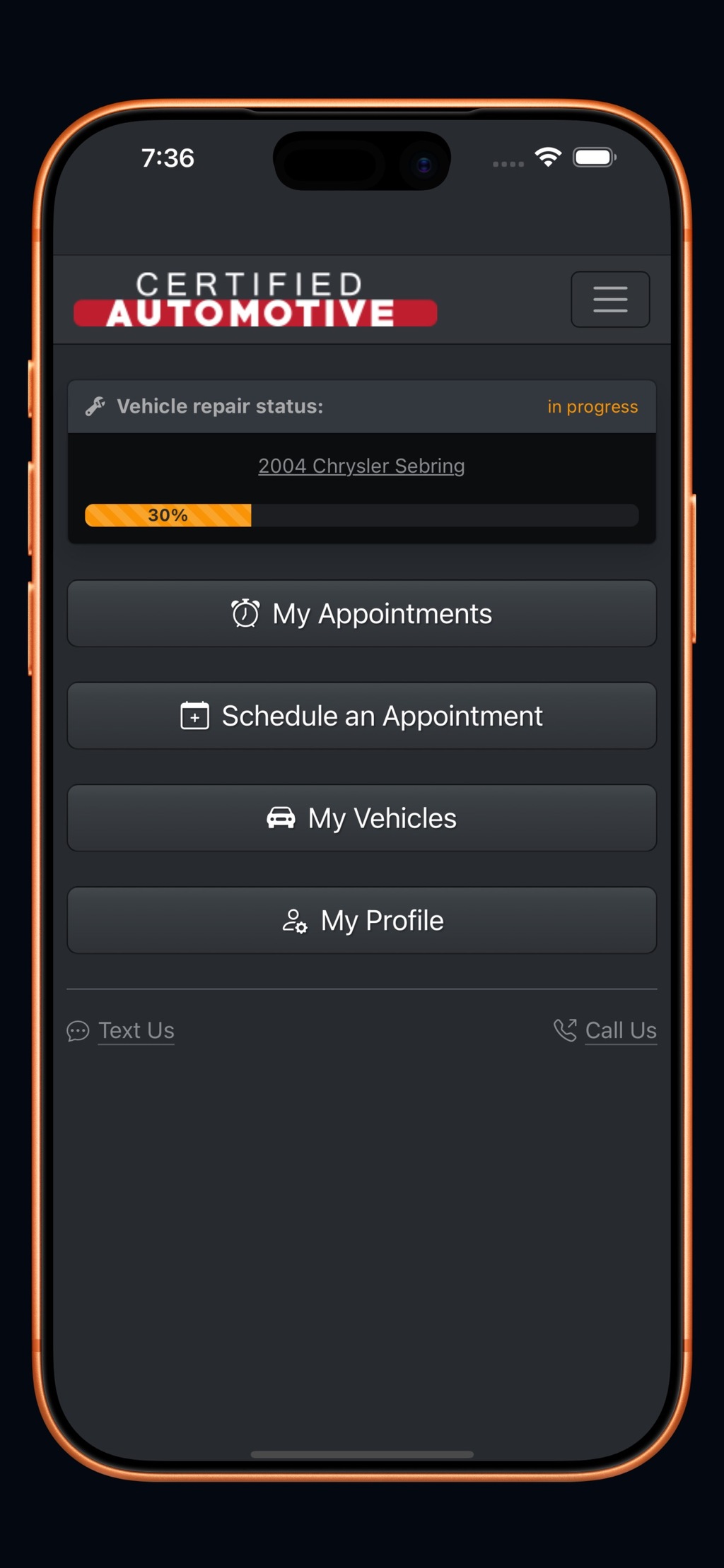724x1568 pixels.
Task: Open the 2004 Chrysler Sebring link
Action: click(x=361, y=466)
